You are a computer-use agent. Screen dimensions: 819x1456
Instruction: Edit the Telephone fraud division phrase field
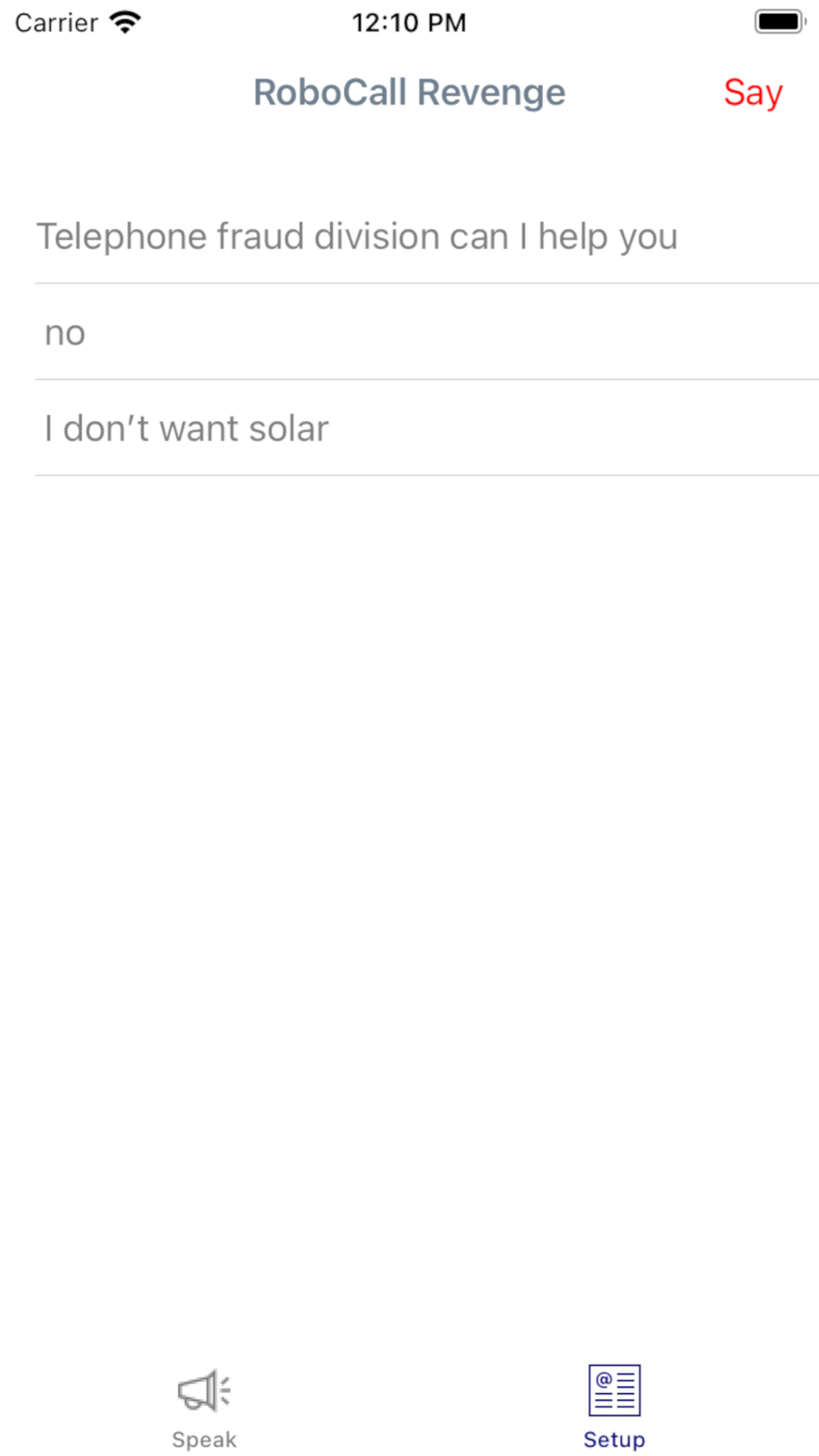(x=357, y=237)
